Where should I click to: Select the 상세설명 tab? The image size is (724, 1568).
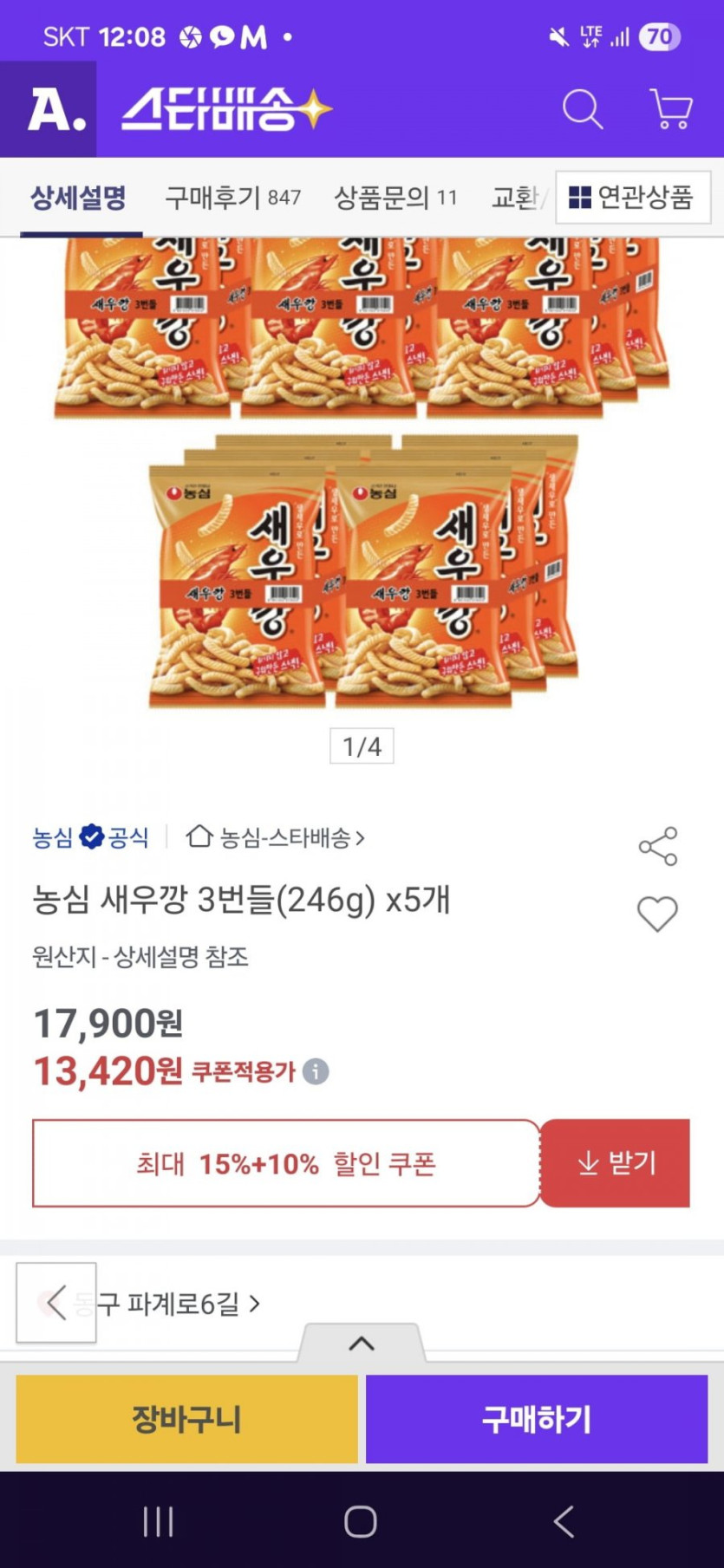click(80, 198)
